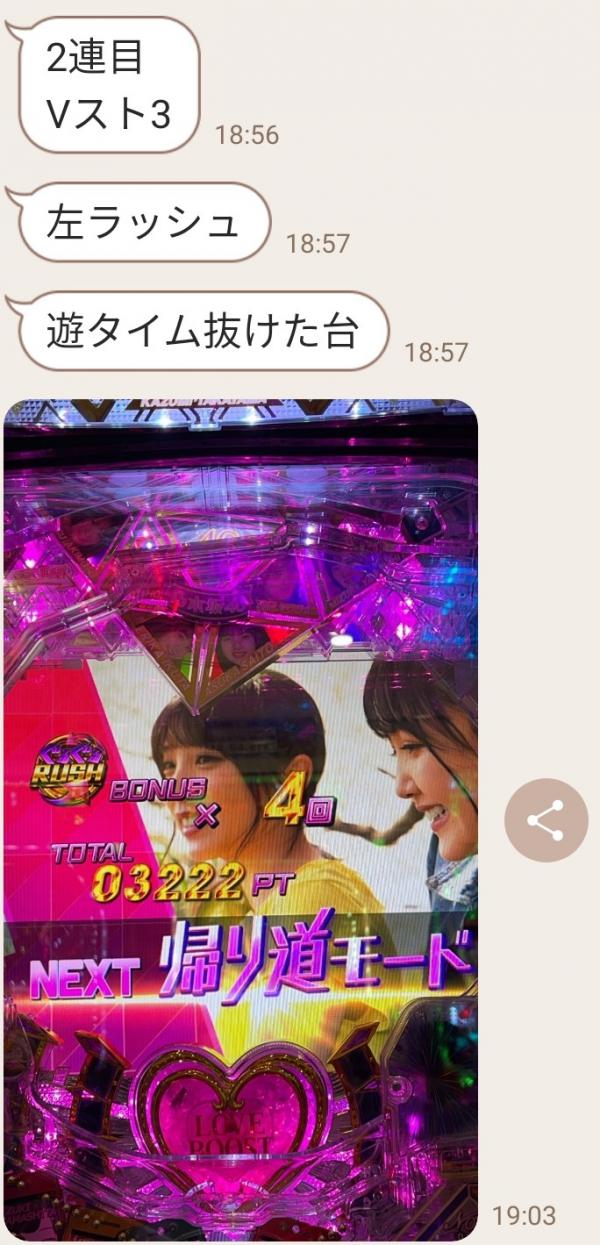Open the pachinko photo sent at 19:03
600x1245 pixels.
pos(240,820)
